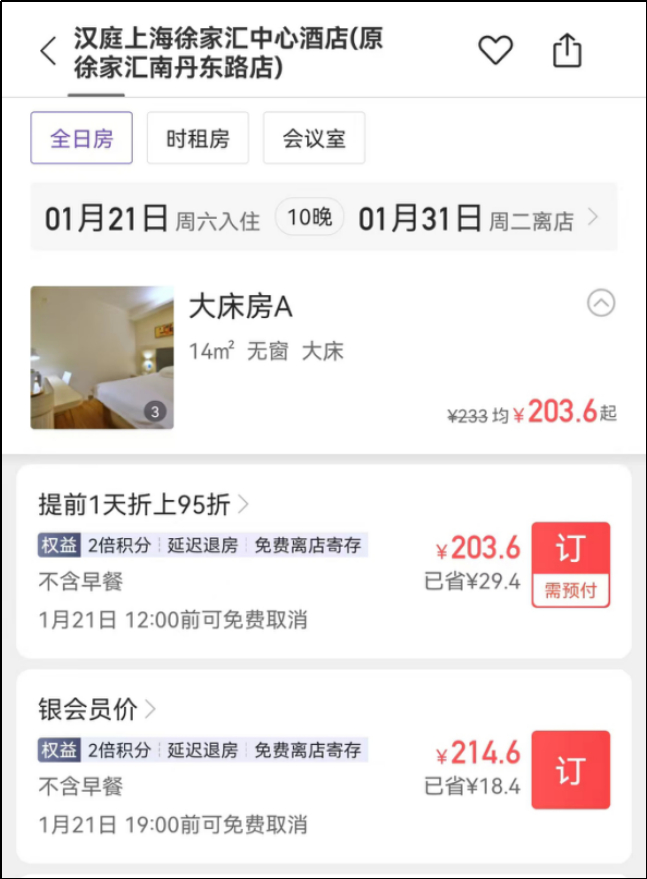647x879 pixels.
Task: Open the check-in and check-out date picker
Action: [x=323, y=218]
